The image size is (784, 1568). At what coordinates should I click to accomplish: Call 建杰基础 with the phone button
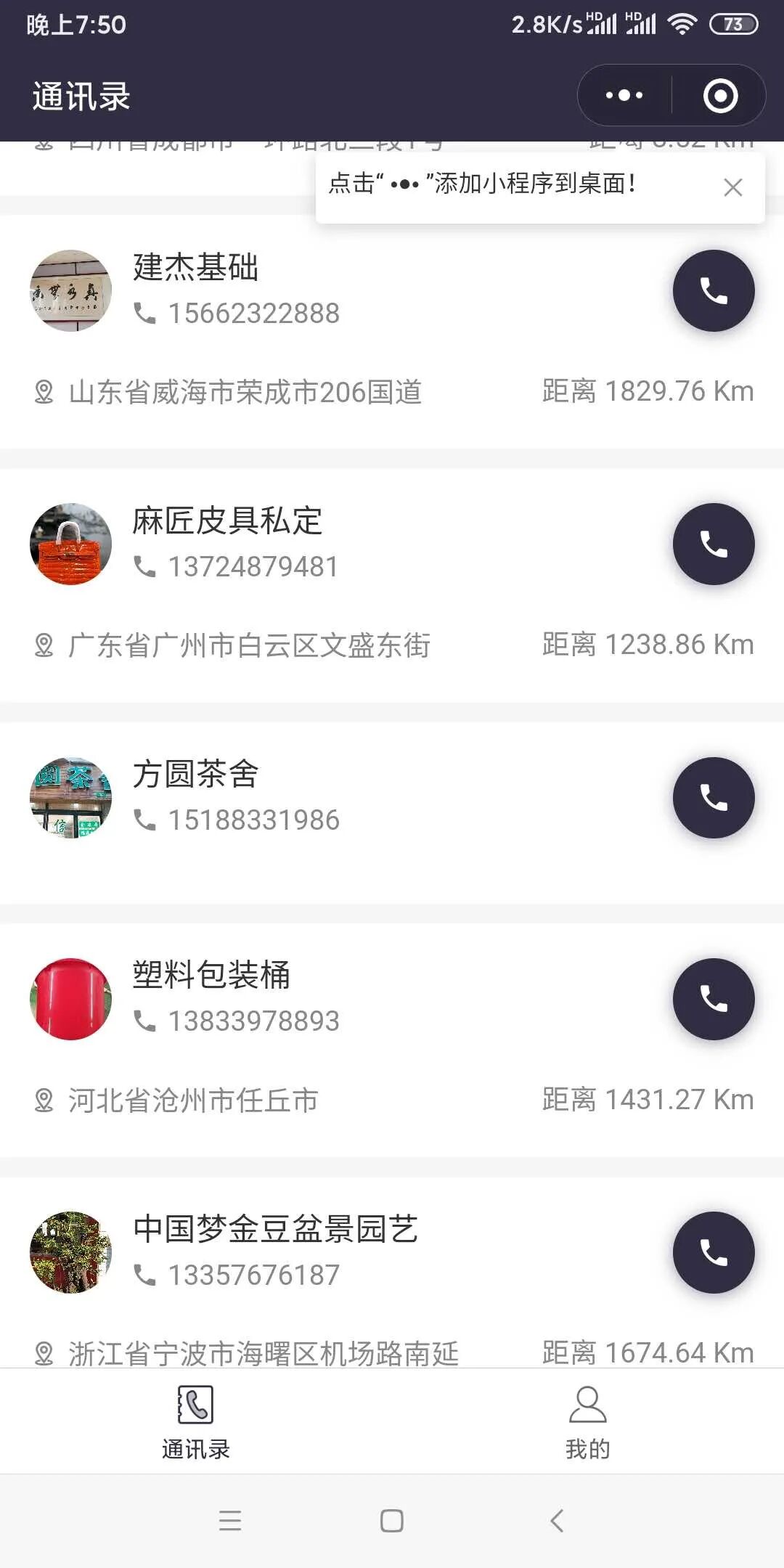click(x=714, y=291)
